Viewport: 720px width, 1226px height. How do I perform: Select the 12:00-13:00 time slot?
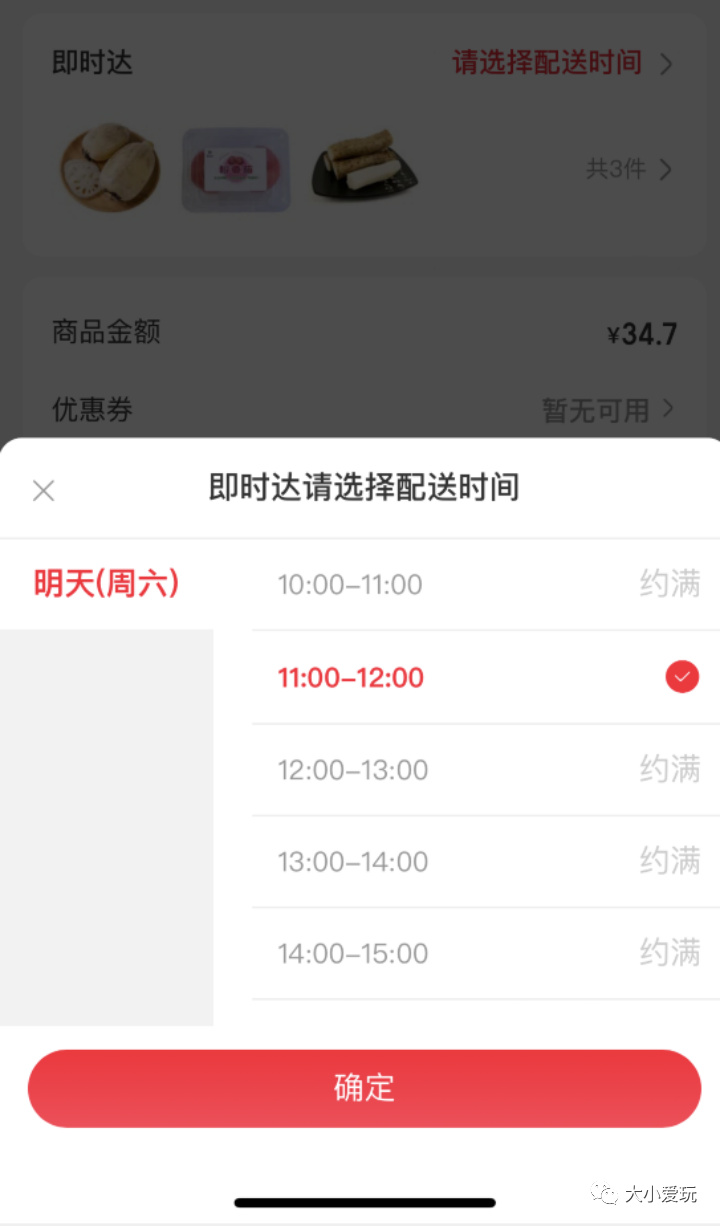[x=350, y=769]
